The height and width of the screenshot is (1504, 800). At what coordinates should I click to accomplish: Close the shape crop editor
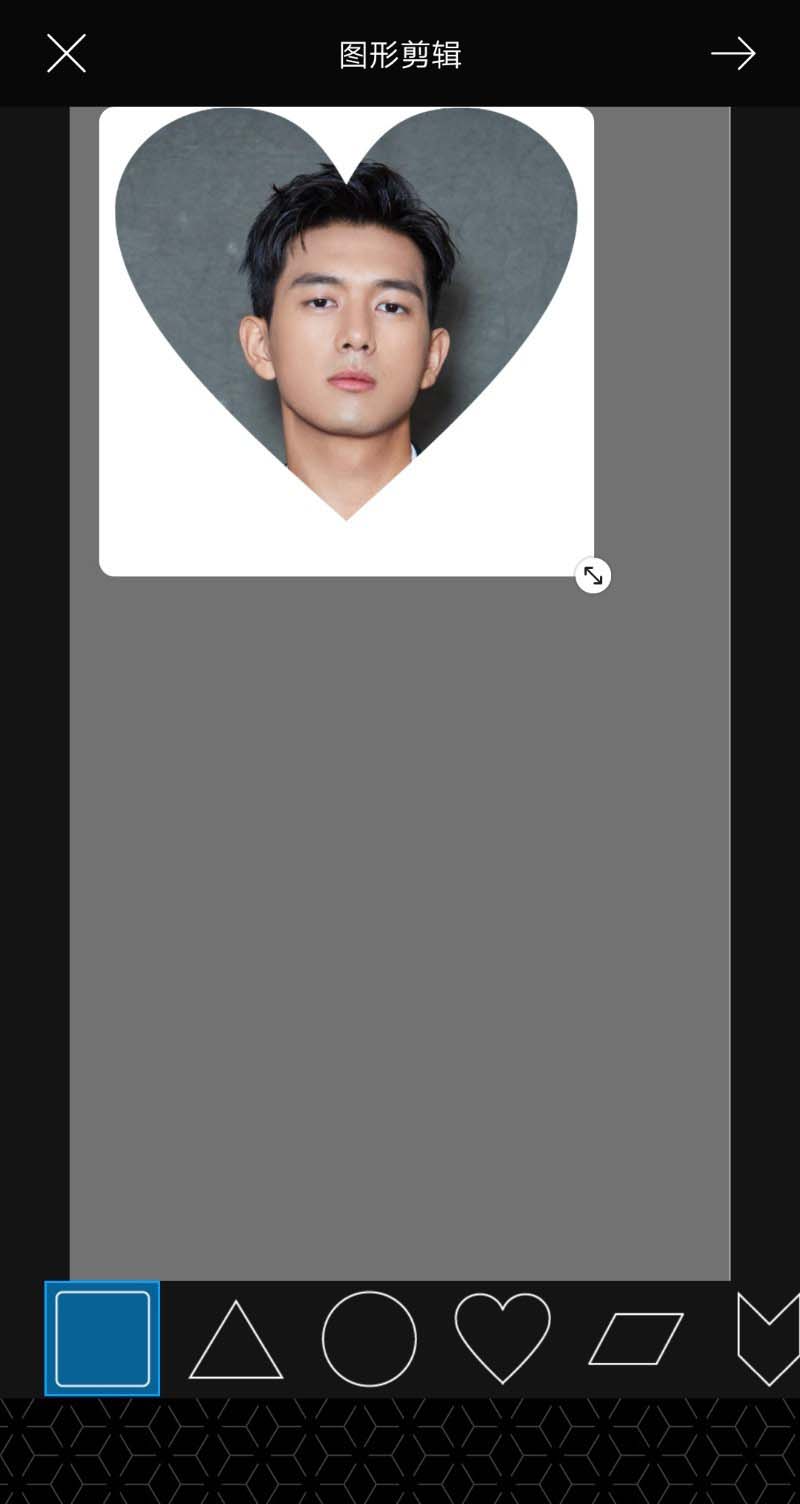pos(66,53)
